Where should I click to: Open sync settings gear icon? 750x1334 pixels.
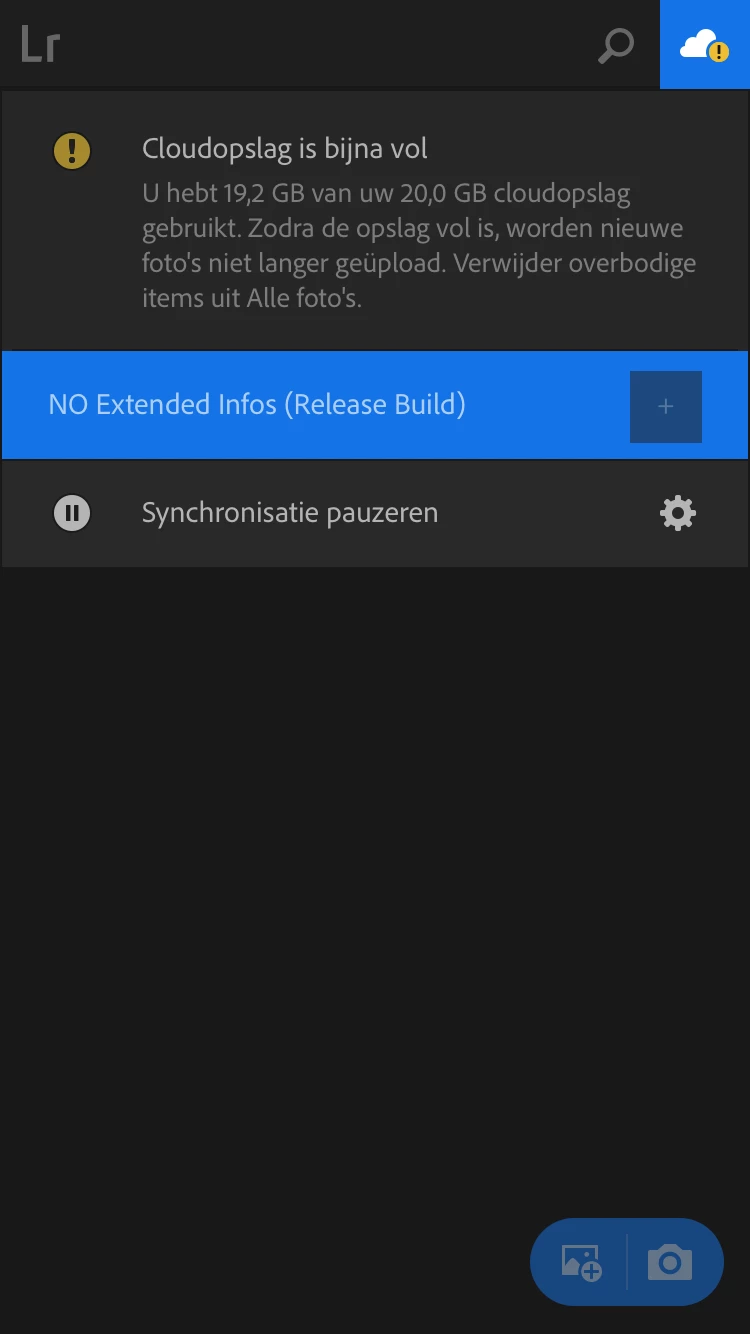click(x=677, y=513)
